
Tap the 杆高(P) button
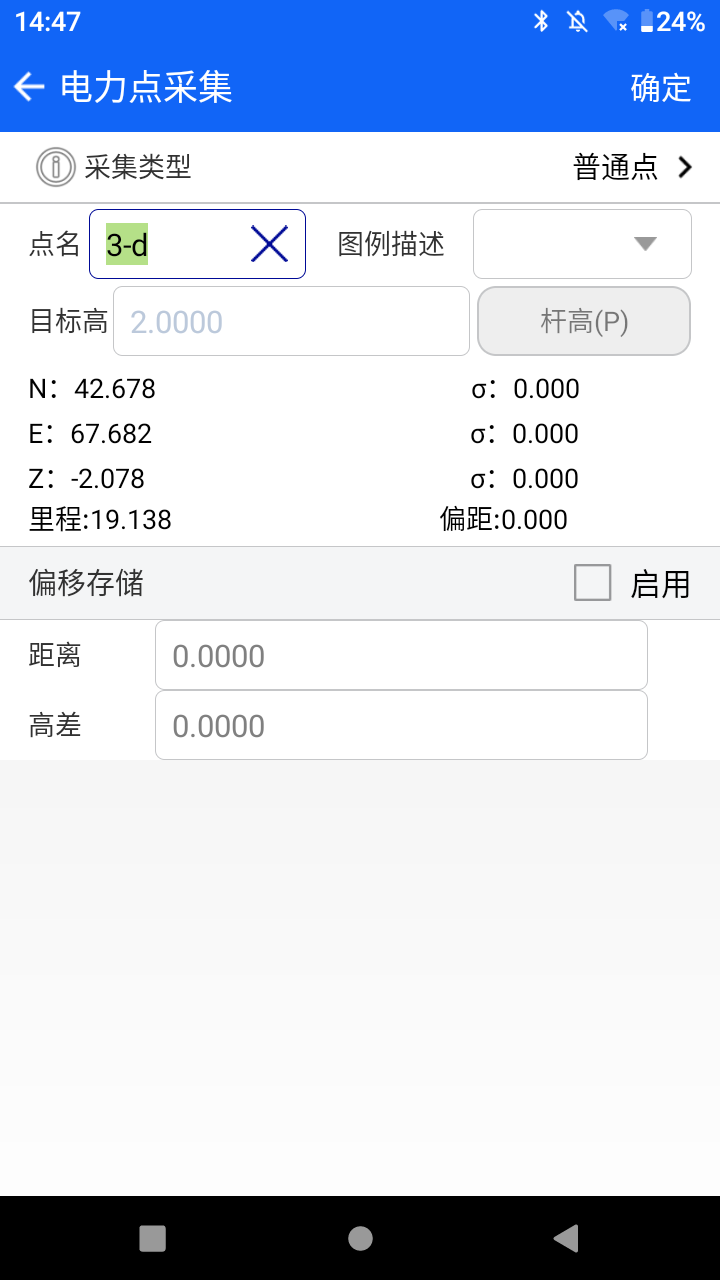coord(584,321)
